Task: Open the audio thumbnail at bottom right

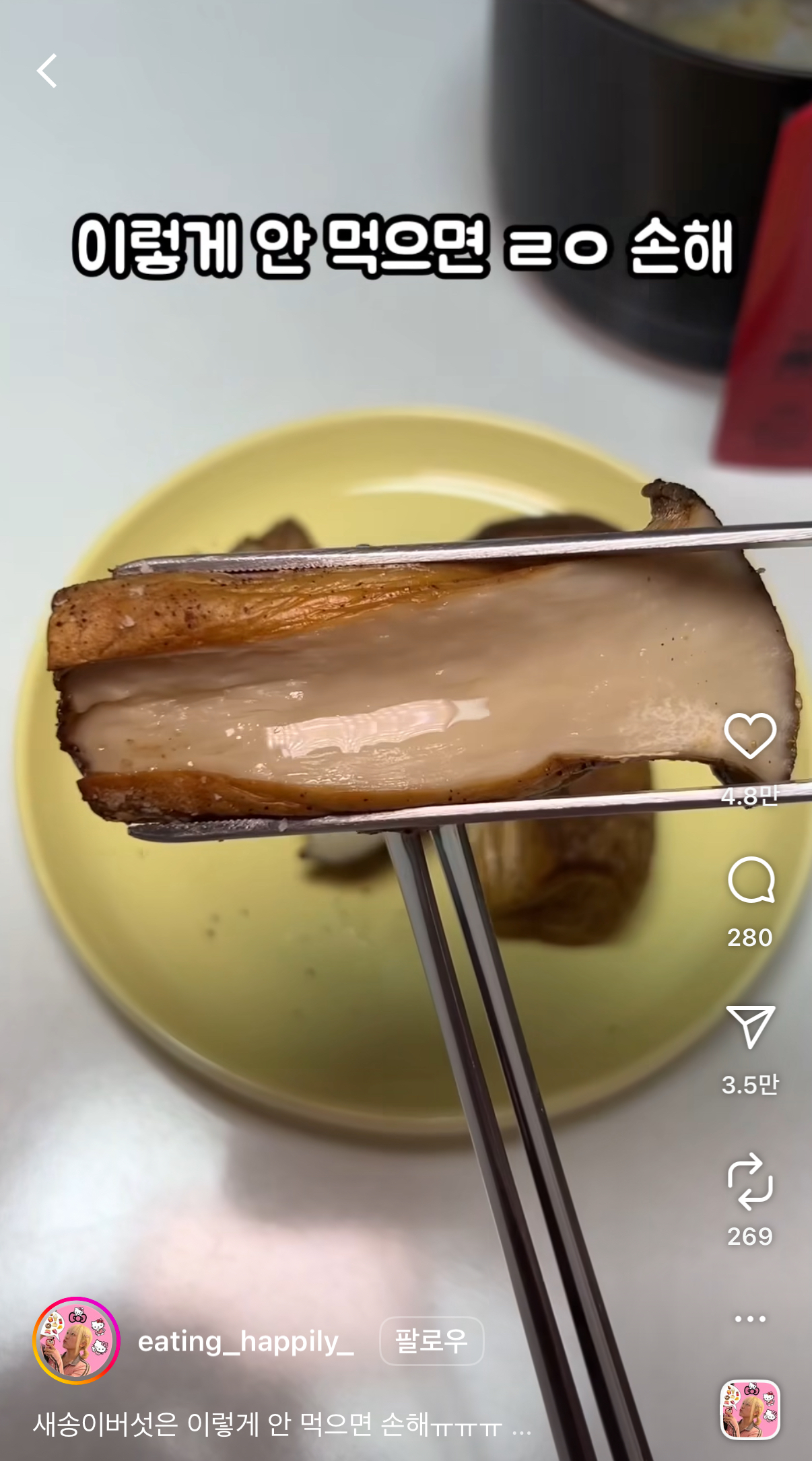Action: pos(750,1409)
